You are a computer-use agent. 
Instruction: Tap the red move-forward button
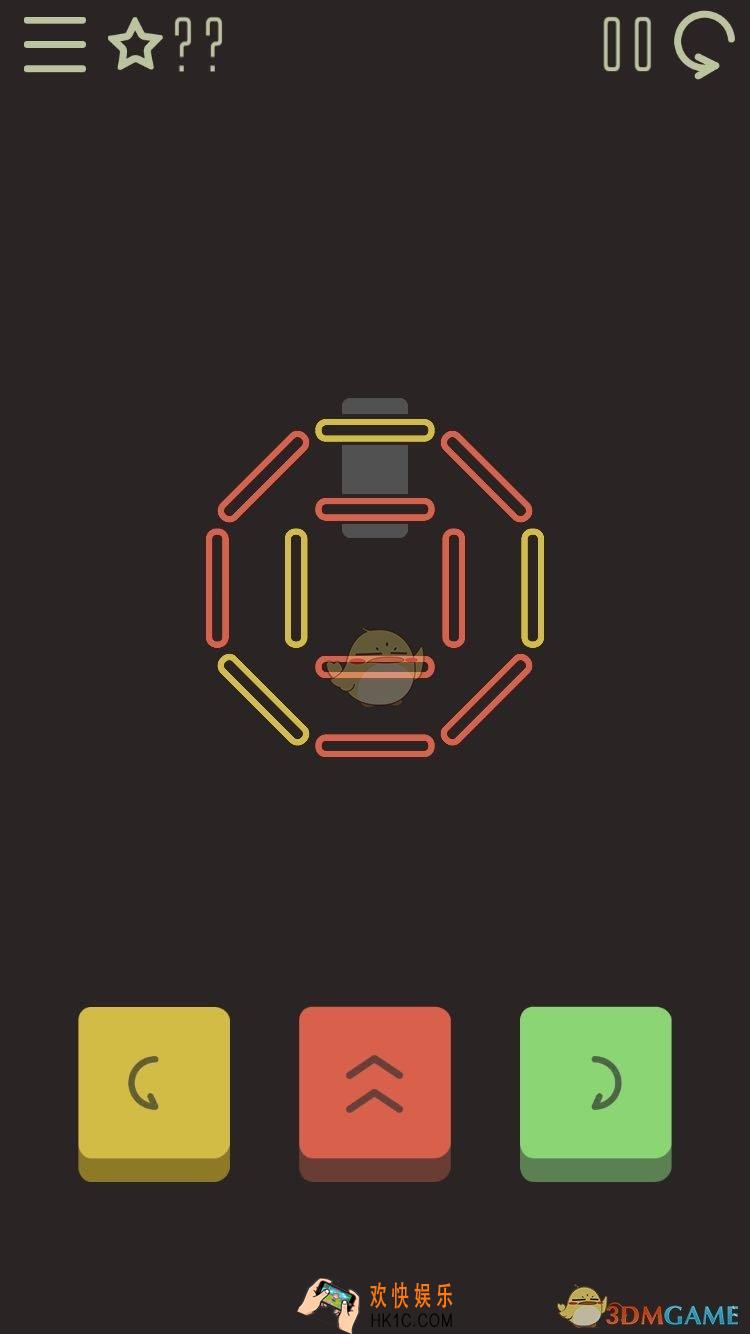click(375, 1085)
